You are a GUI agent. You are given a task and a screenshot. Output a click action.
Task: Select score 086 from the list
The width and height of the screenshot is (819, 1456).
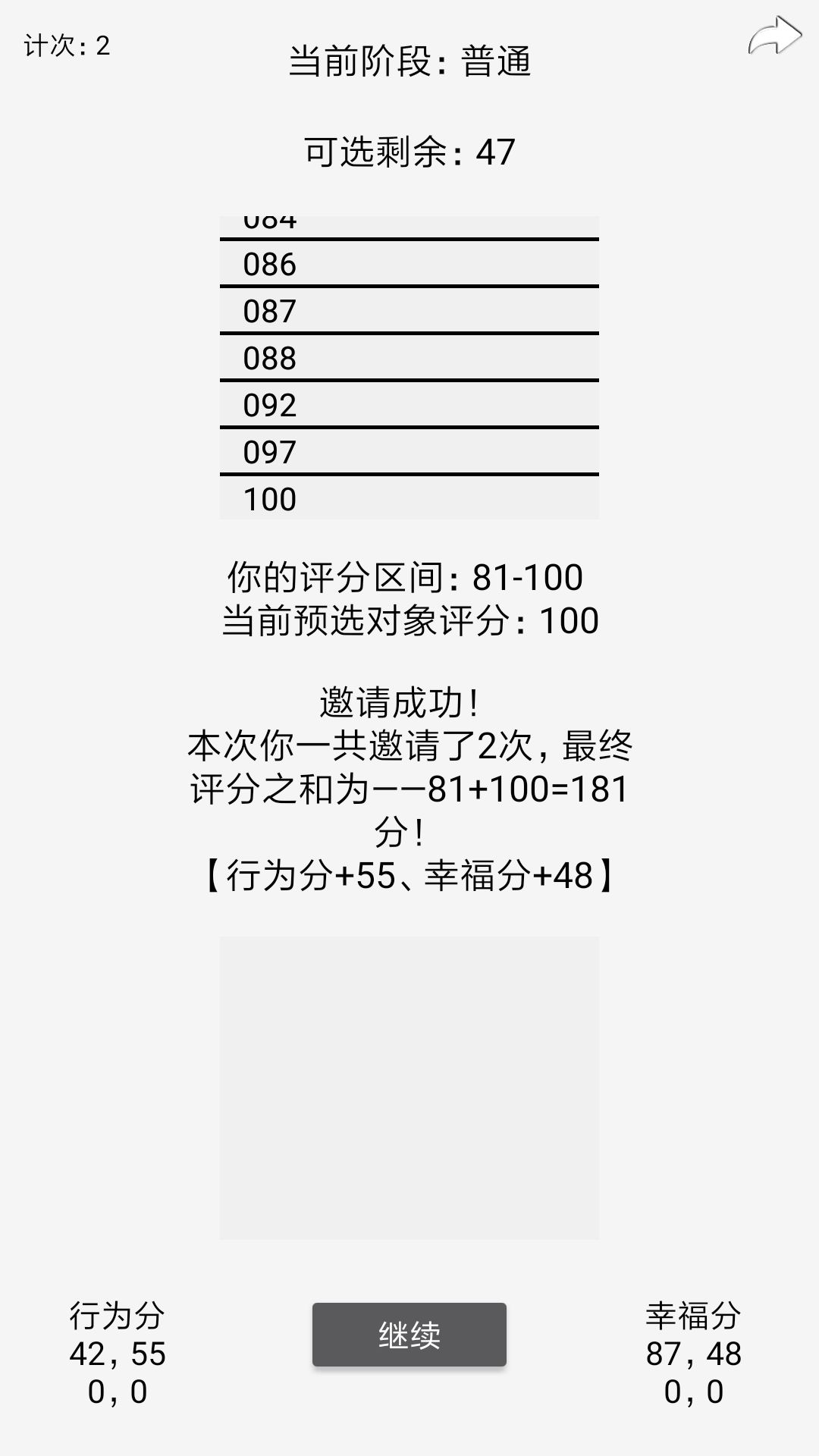[x=409, y=264]
